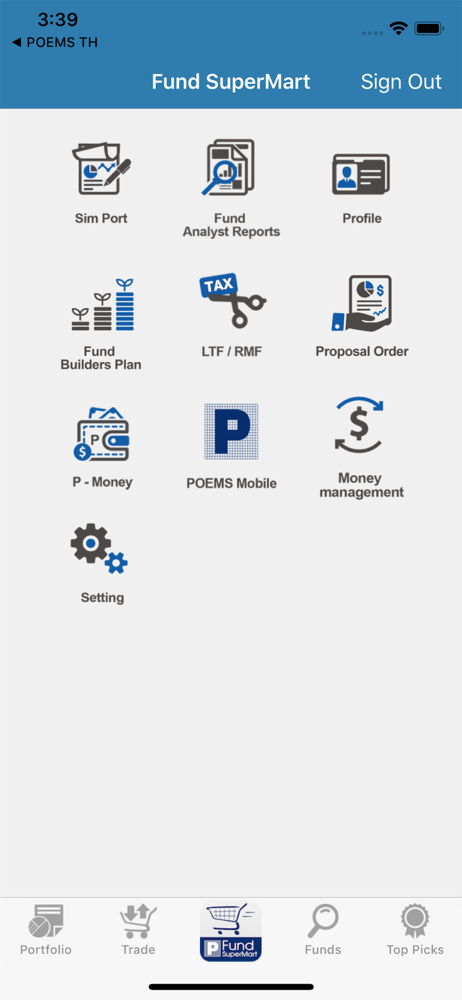Screen dimensions: 462x1000
Task: Launch POEMS Mobile
Action: pyautogui.click(x=231, y=446)
